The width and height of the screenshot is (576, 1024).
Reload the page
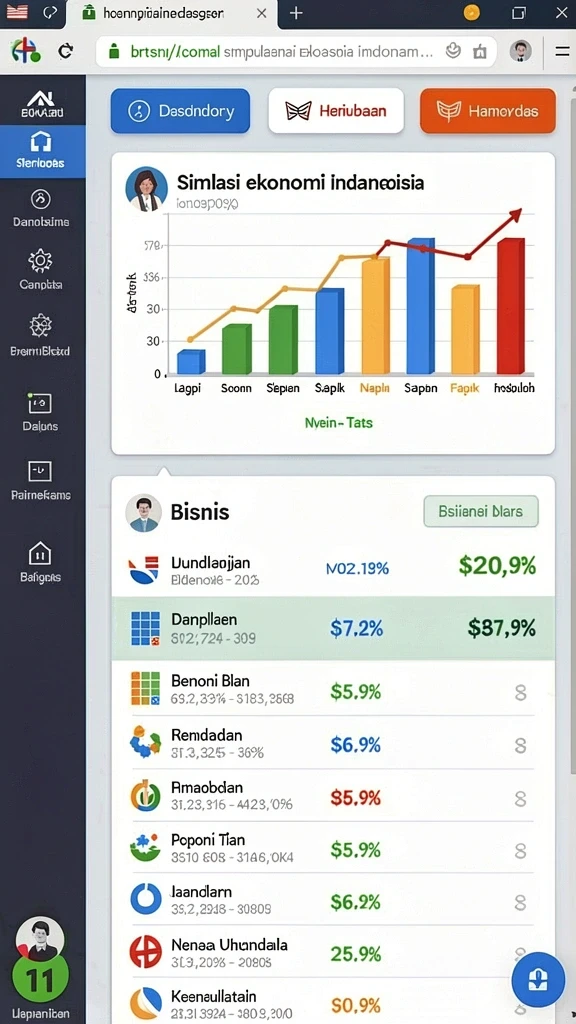coord(65,51)
